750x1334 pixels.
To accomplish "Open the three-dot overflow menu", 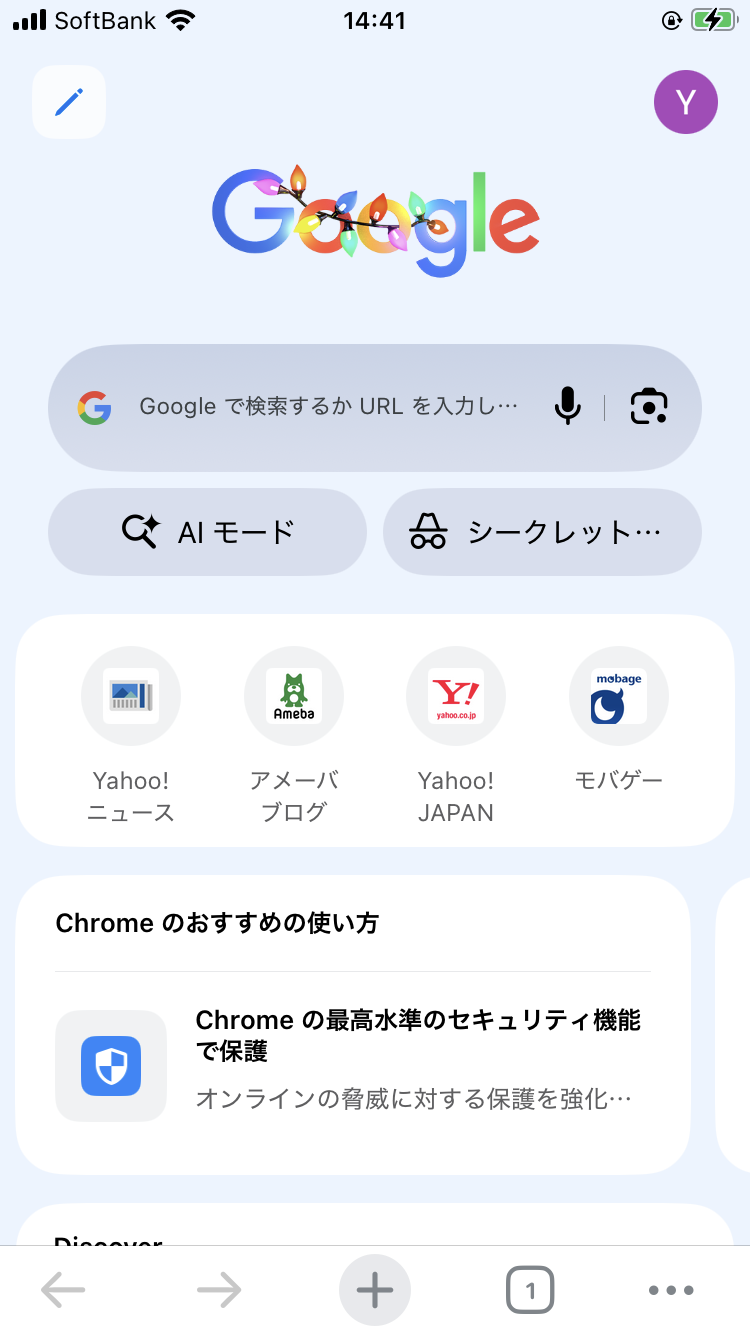I will (x=672, y=1290).
